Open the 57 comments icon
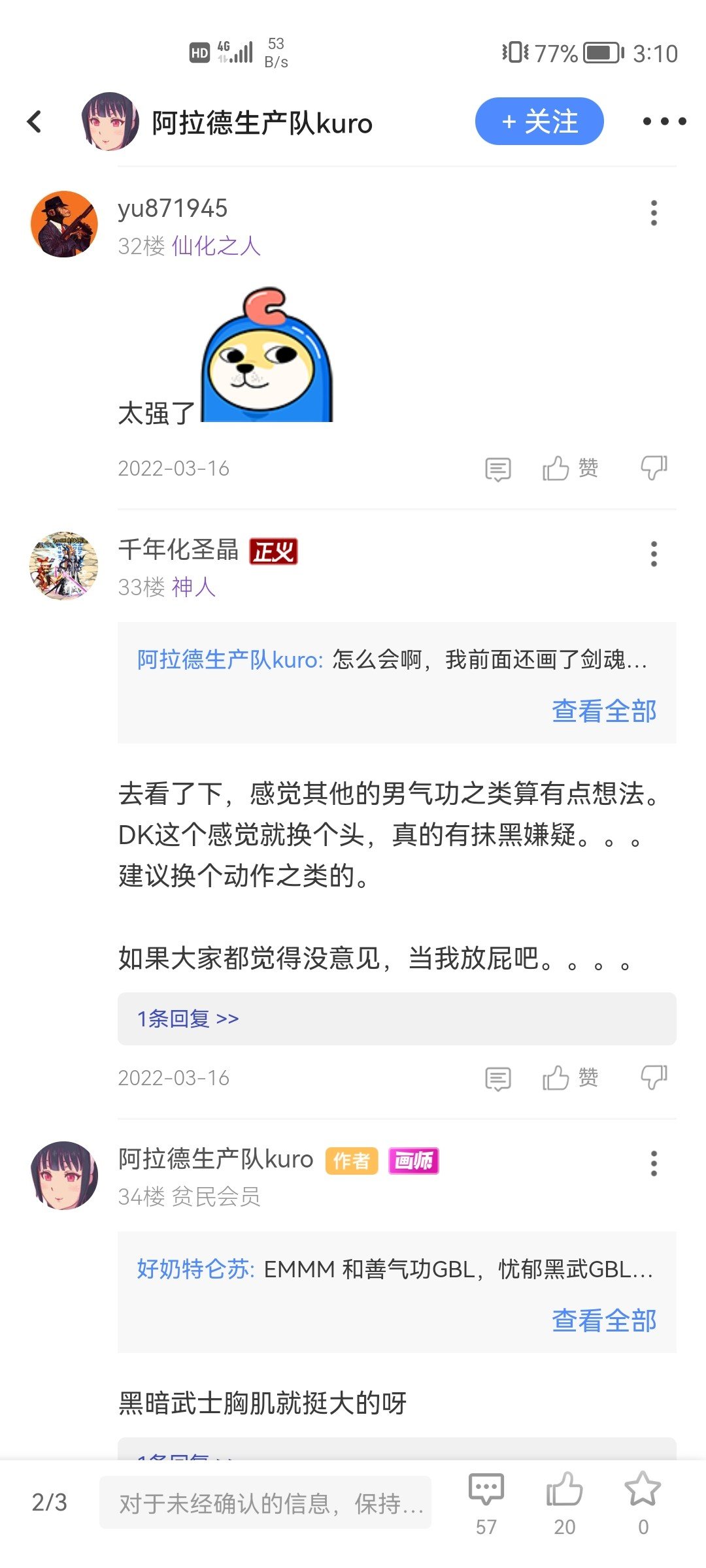 486,1504
